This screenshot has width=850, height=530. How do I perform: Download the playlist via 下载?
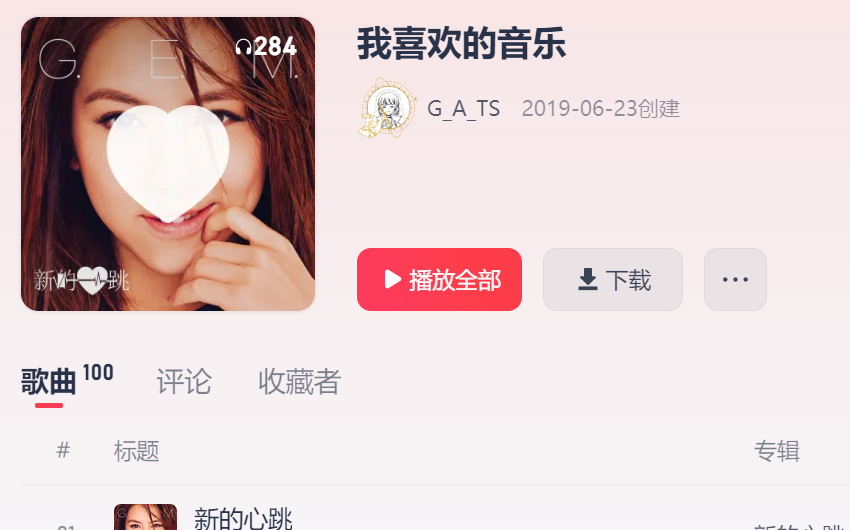coord(613,280)
